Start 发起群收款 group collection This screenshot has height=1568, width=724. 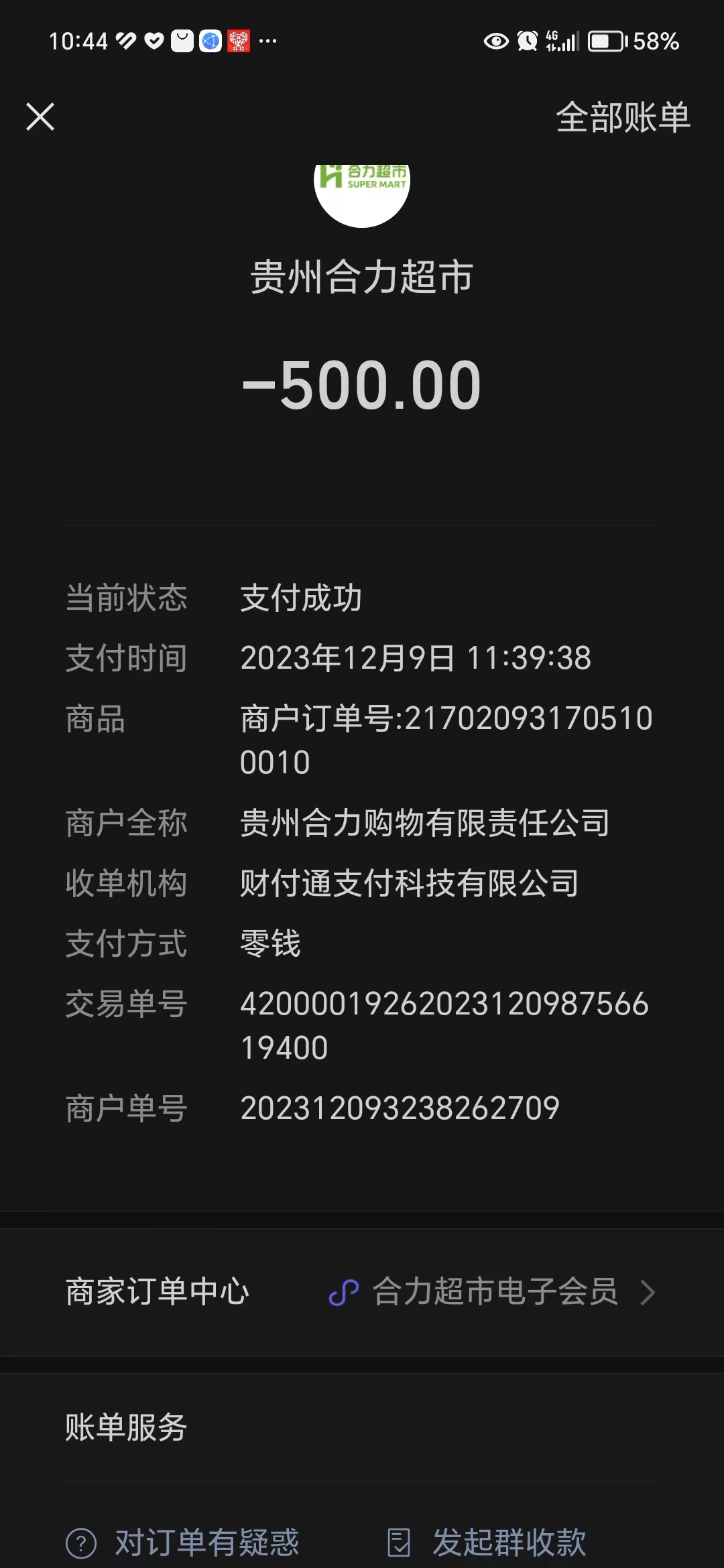coord(487,1543)
